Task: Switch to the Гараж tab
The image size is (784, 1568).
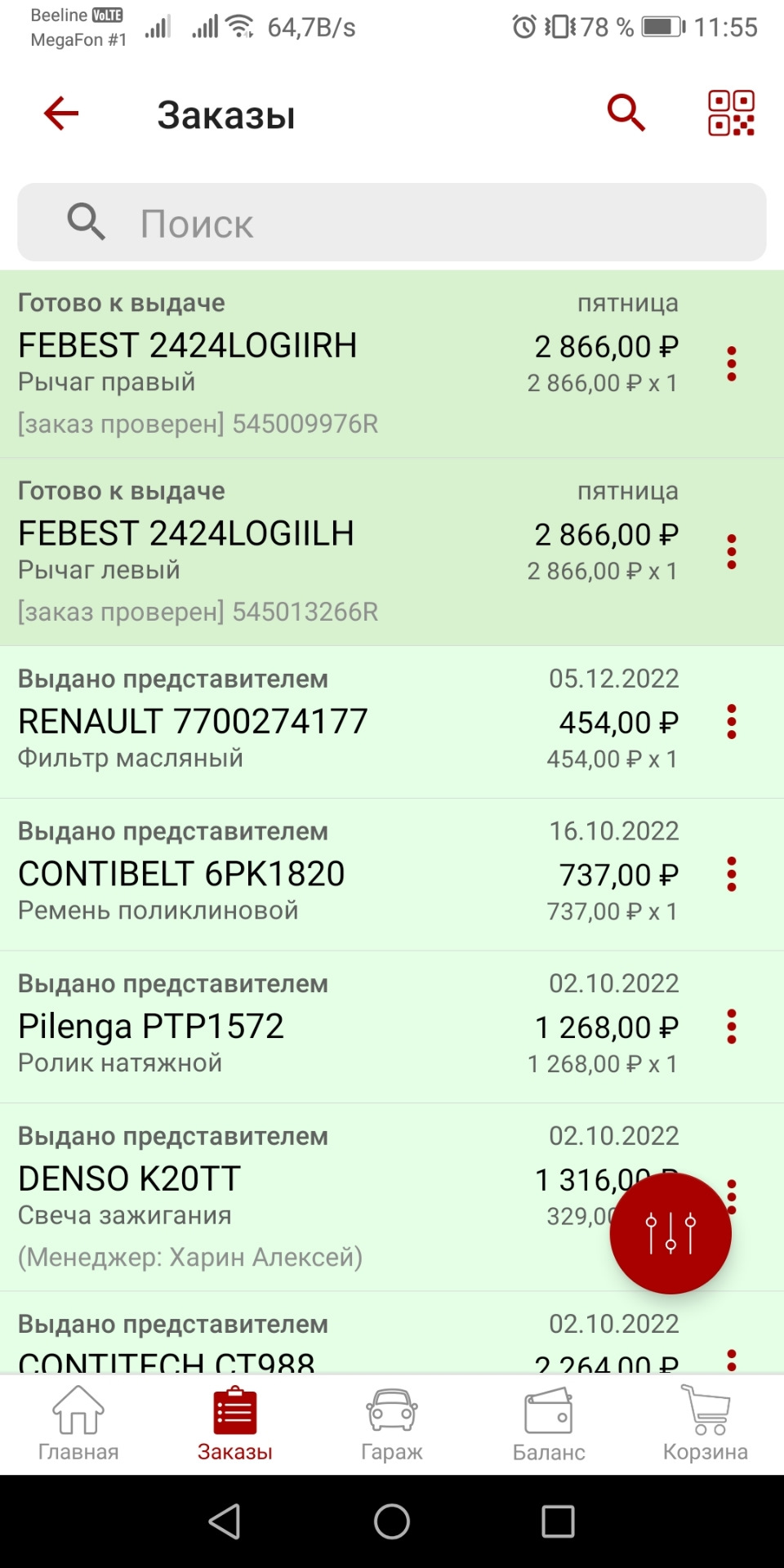Action: pyautogui.click(x=392, y=1425)
